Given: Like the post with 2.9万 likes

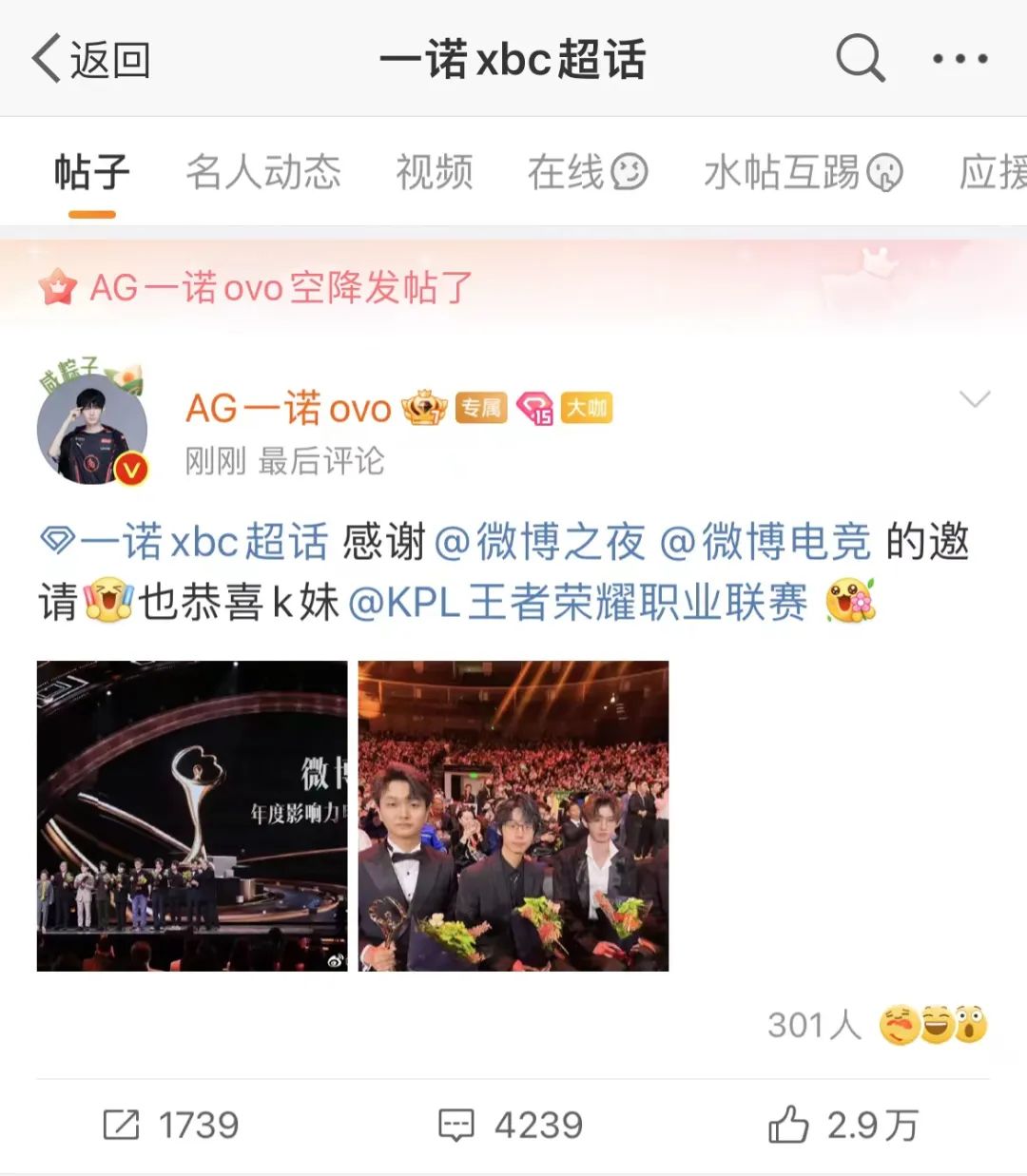Looking at the screenshot, I should tap(843, 1126).
